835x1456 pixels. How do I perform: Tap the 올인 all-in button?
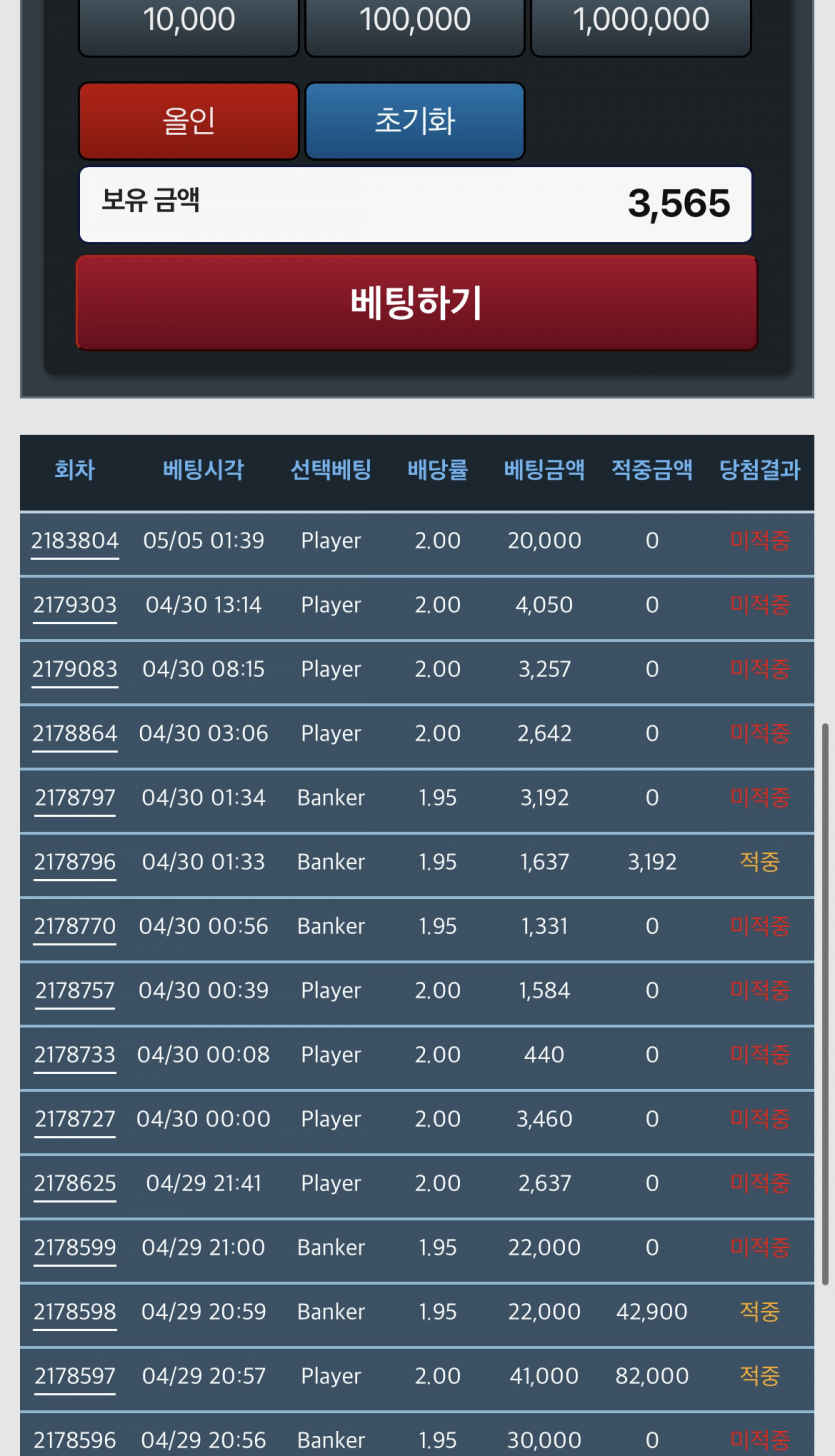pos(189,121)
